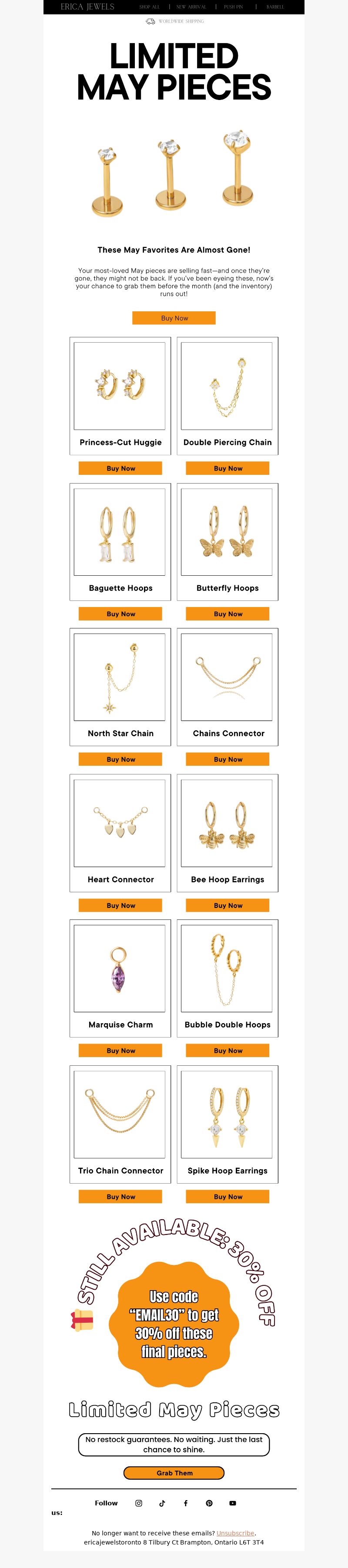Viewport: 348px width, 1568px height.
Task: Buy the Heart Connector
Action: pos(120,905)
